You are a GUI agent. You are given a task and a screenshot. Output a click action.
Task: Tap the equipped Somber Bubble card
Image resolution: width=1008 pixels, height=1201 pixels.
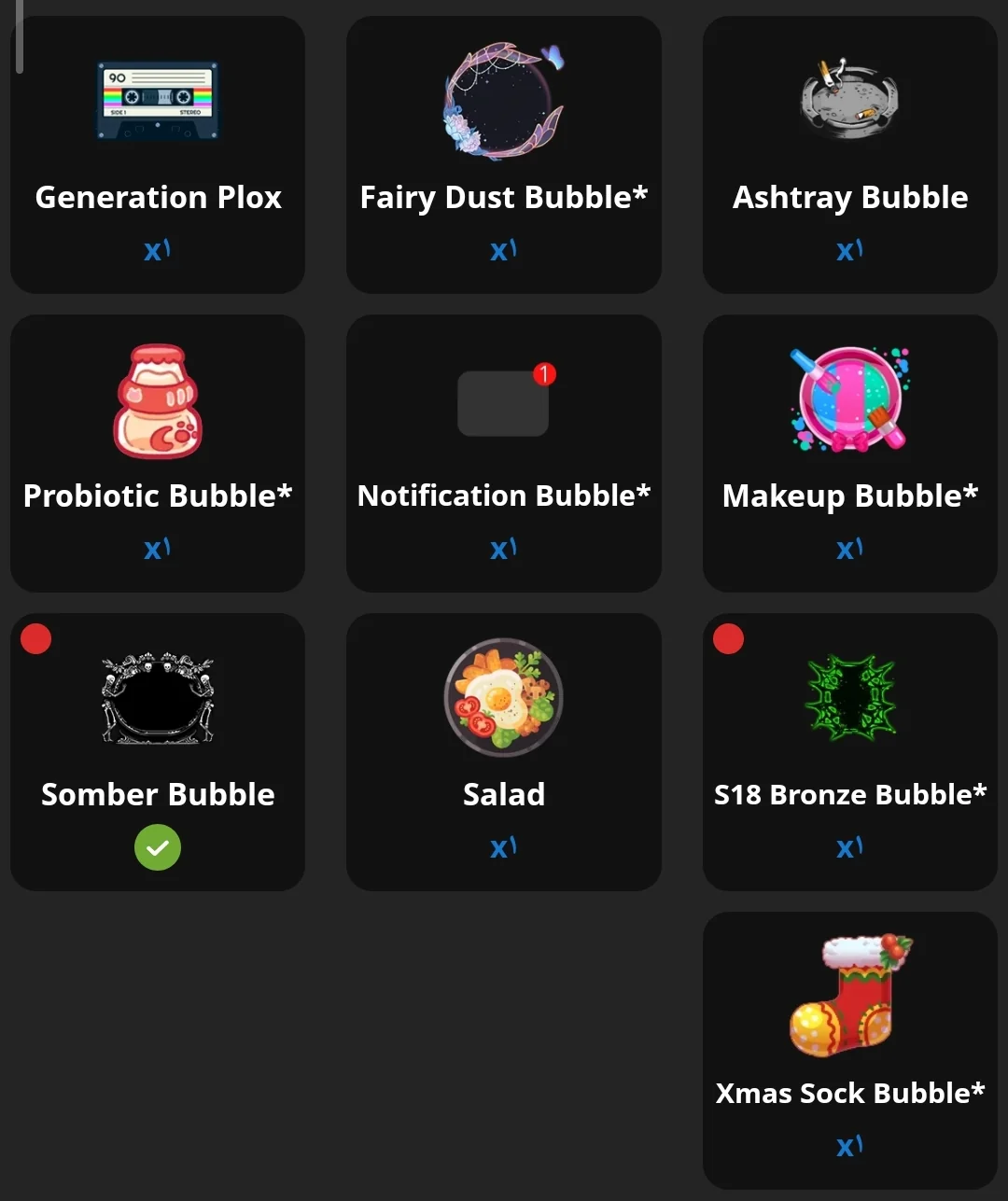(158, 751)
